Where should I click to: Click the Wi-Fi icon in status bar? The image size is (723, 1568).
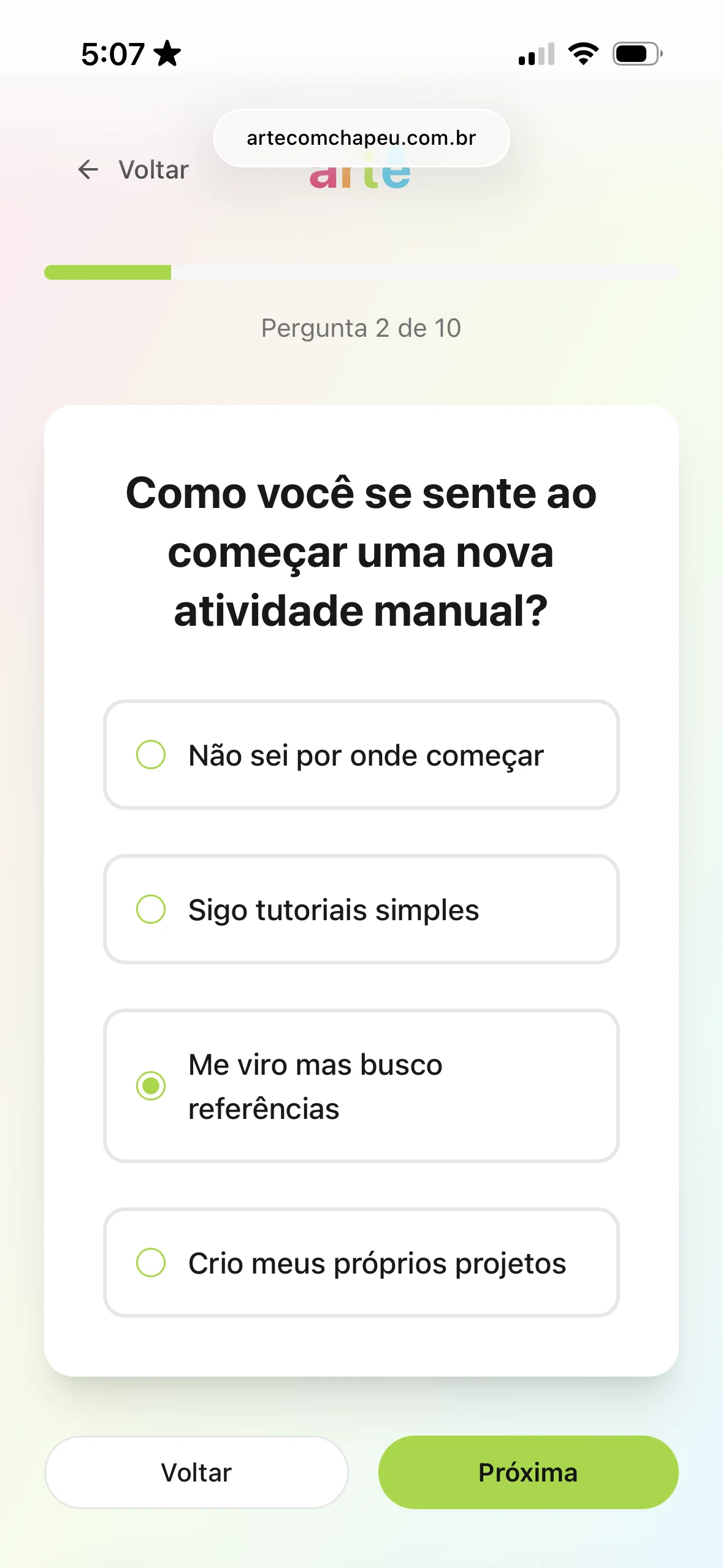click(581, 54)
